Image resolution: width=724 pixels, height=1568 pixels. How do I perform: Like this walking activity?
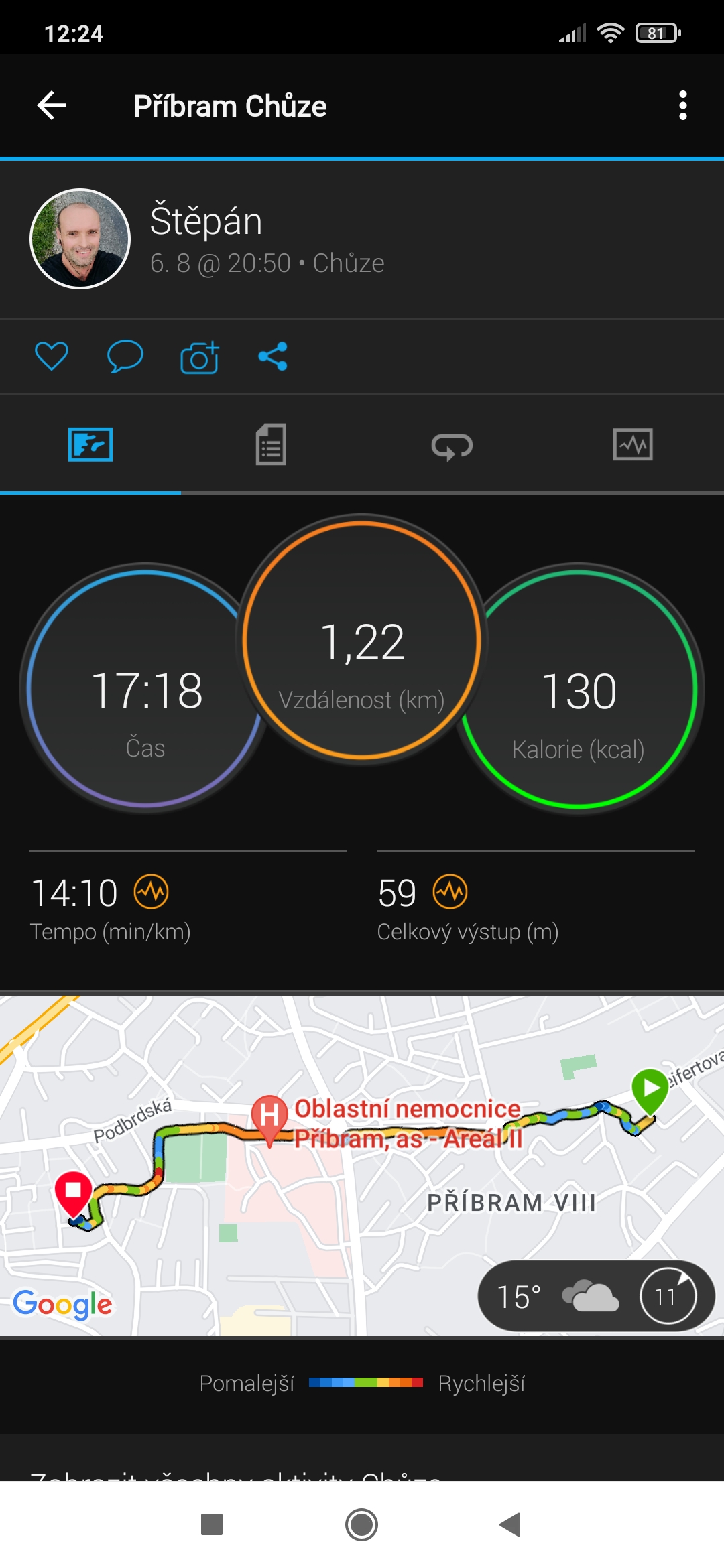pyautogui.click(x=52, y=356)
